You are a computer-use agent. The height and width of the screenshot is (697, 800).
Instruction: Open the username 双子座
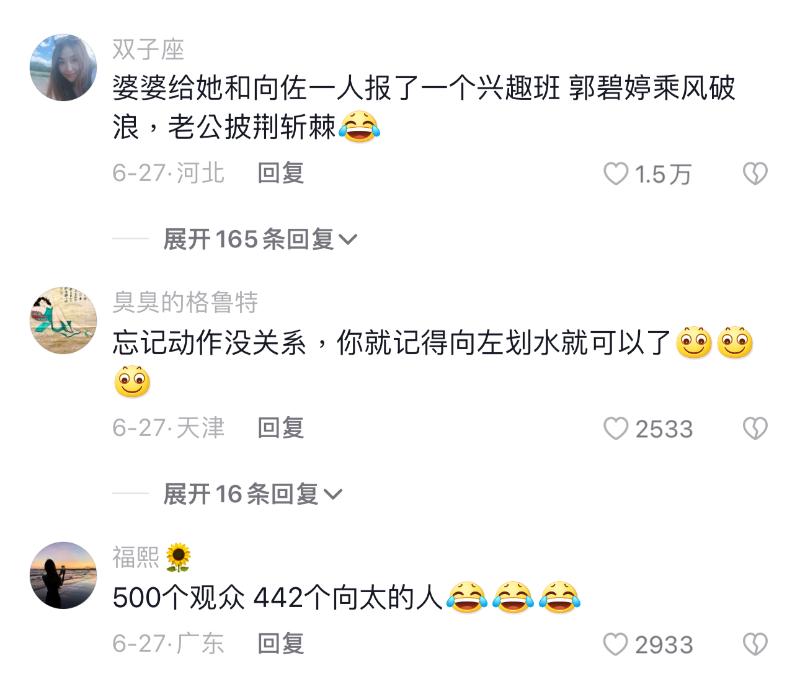149,50
